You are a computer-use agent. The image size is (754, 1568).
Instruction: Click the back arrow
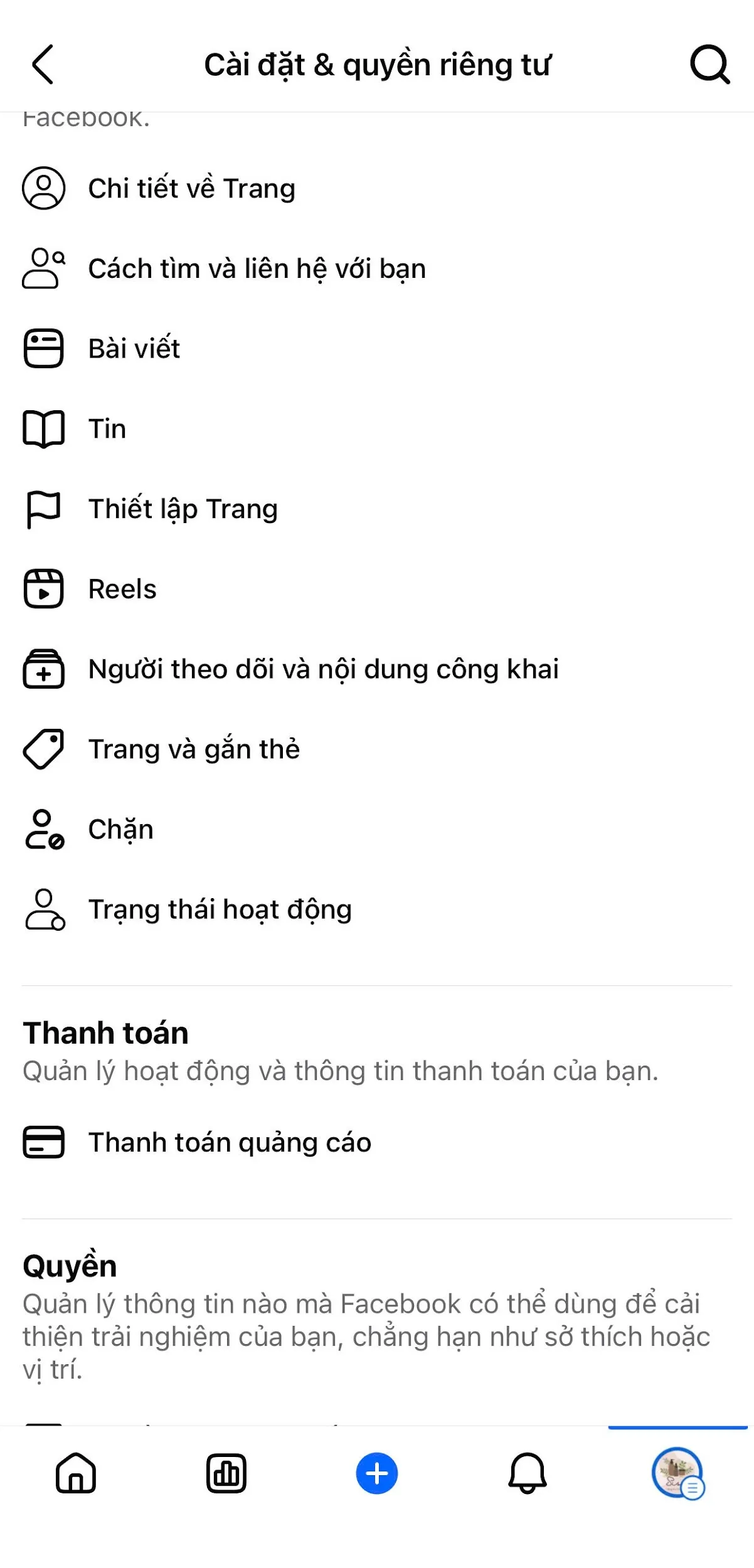pos(43,65)
